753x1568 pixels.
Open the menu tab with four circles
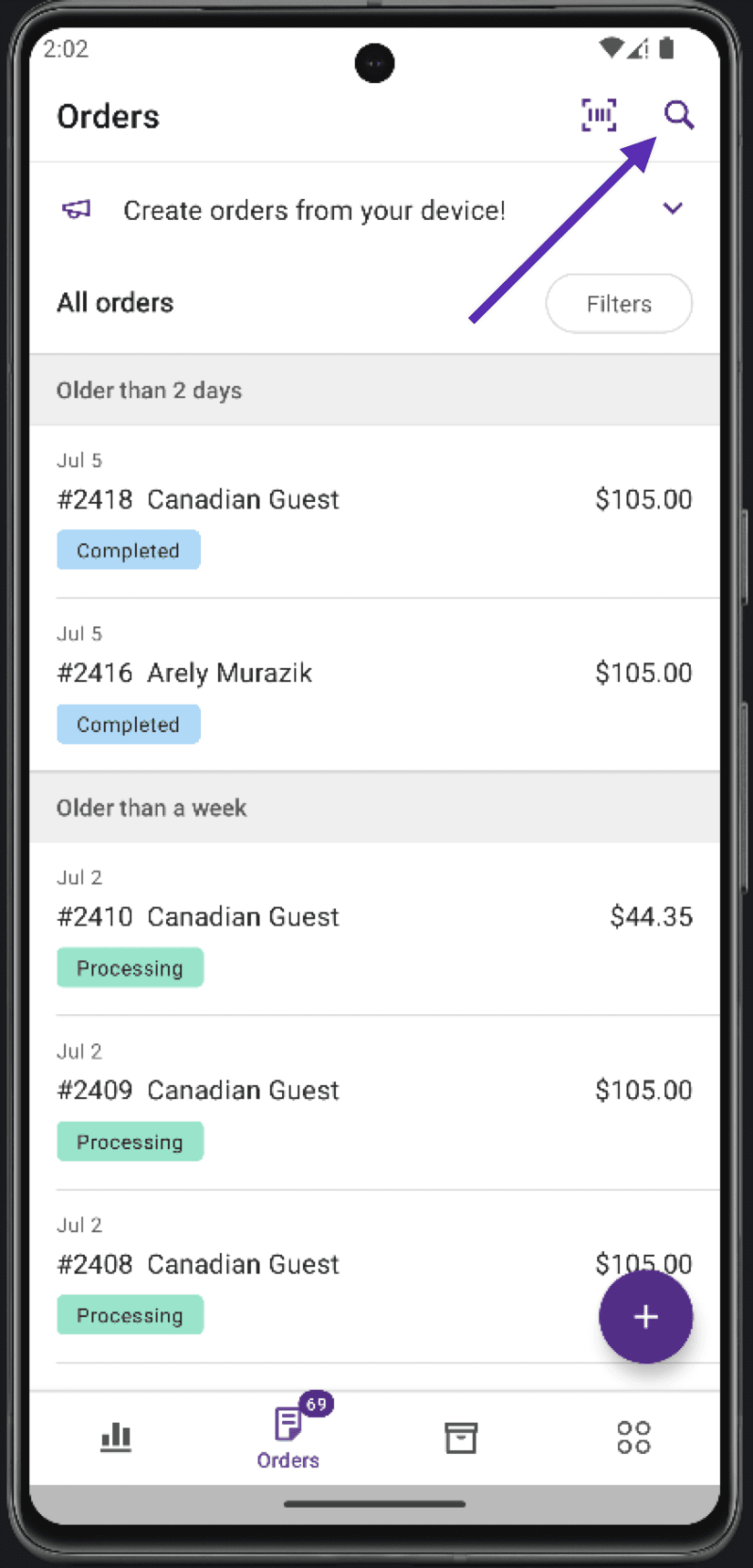pyautogui.click(x=633, y=1438)
